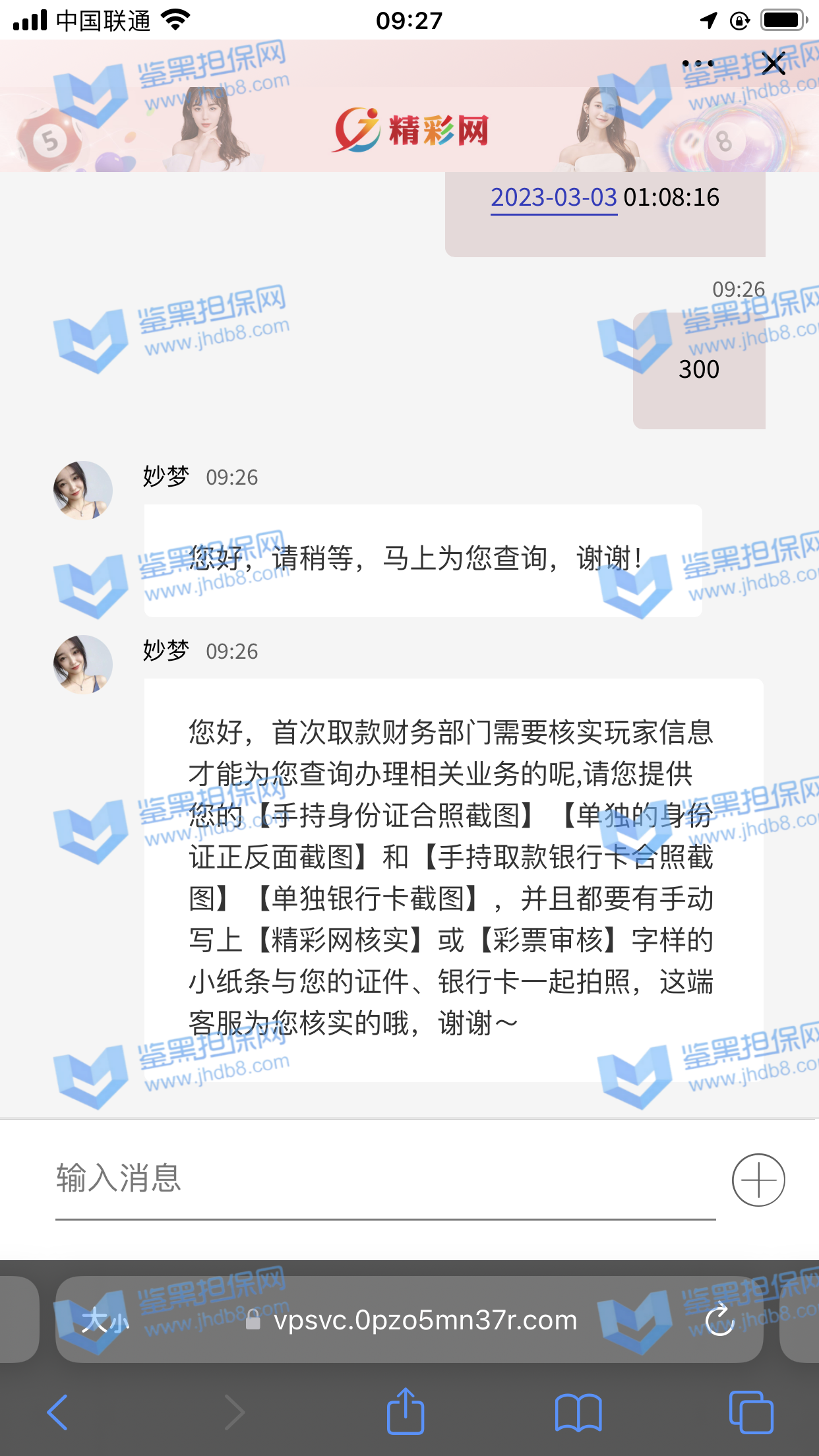Open Safari bookmarks
819x1456 pixels.
pos(578,1412)
